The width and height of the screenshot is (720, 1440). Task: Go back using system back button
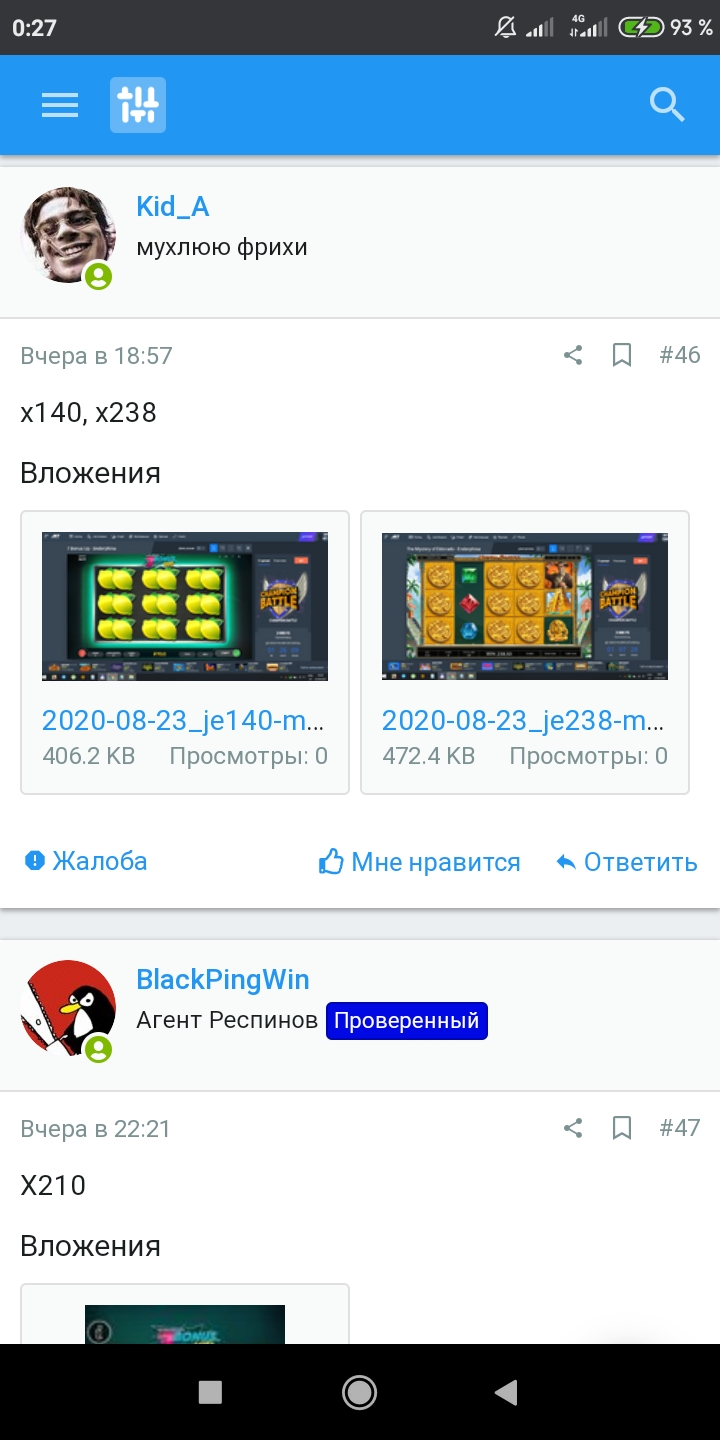point(507,1392)
